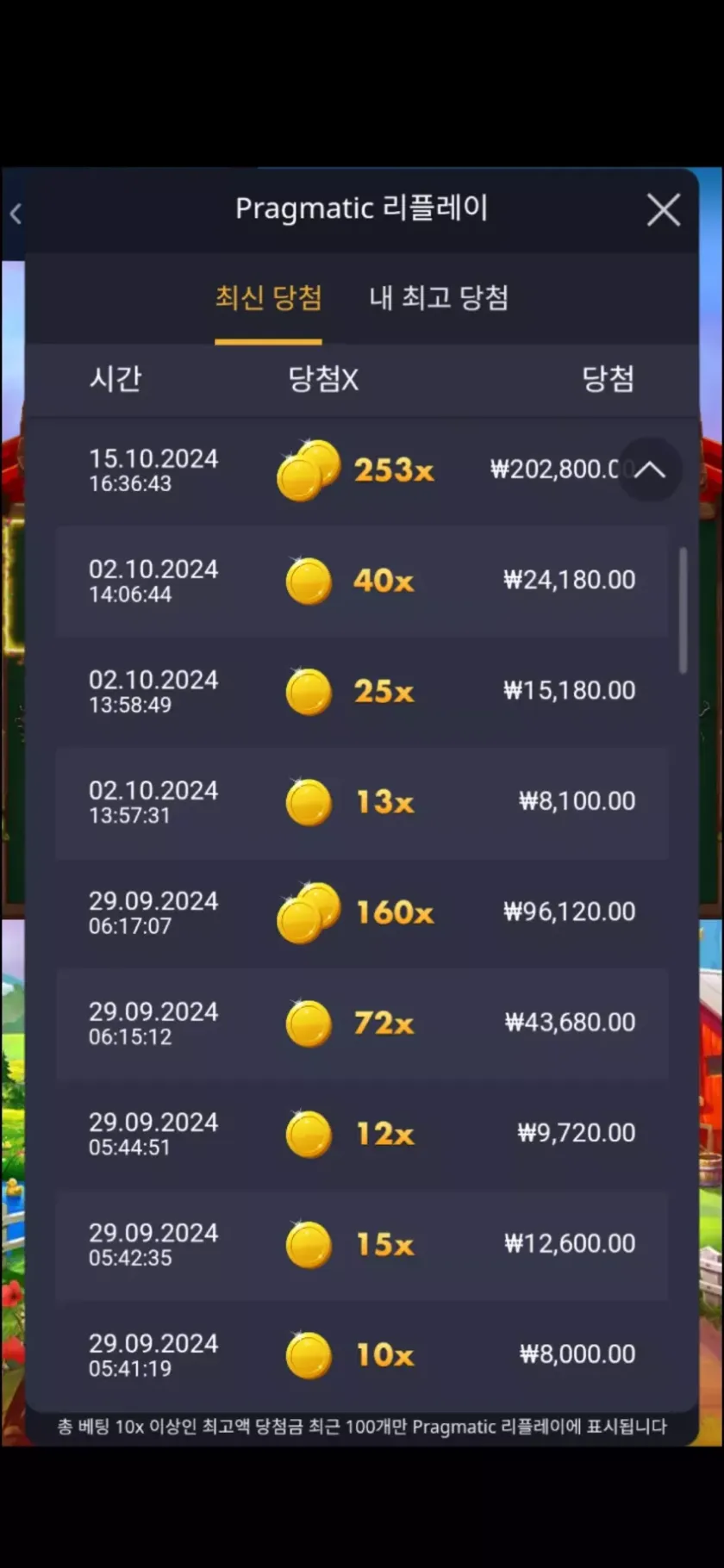The height and width of the screenshot is (1568, 724).
Task: Close the Pragmatic replay dialog
Action: [x=663, y=210]
